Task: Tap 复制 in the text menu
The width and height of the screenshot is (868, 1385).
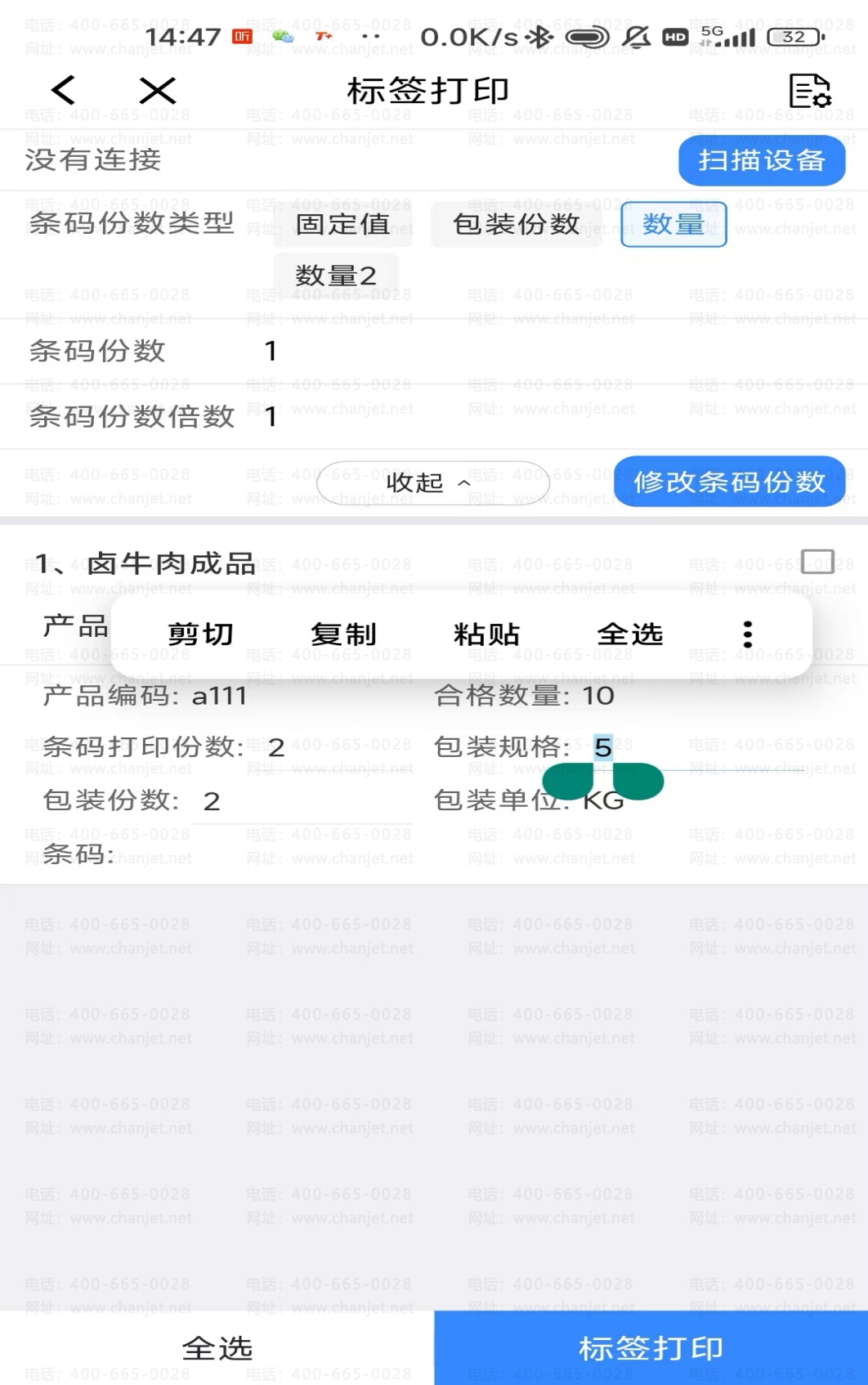Action: click(x=343, y=634)
